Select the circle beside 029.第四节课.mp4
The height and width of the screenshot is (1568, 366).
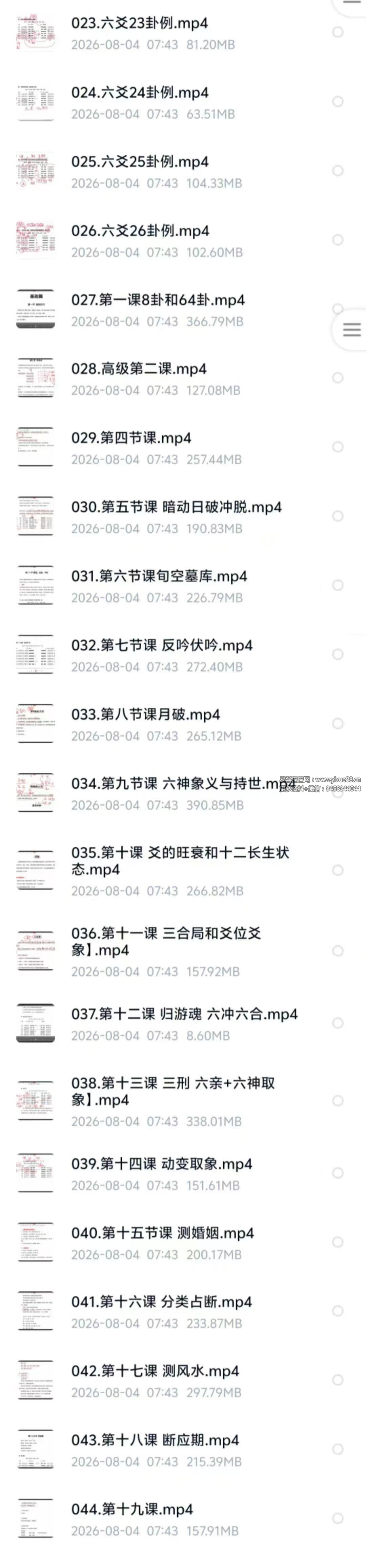[x=338, y=447]
